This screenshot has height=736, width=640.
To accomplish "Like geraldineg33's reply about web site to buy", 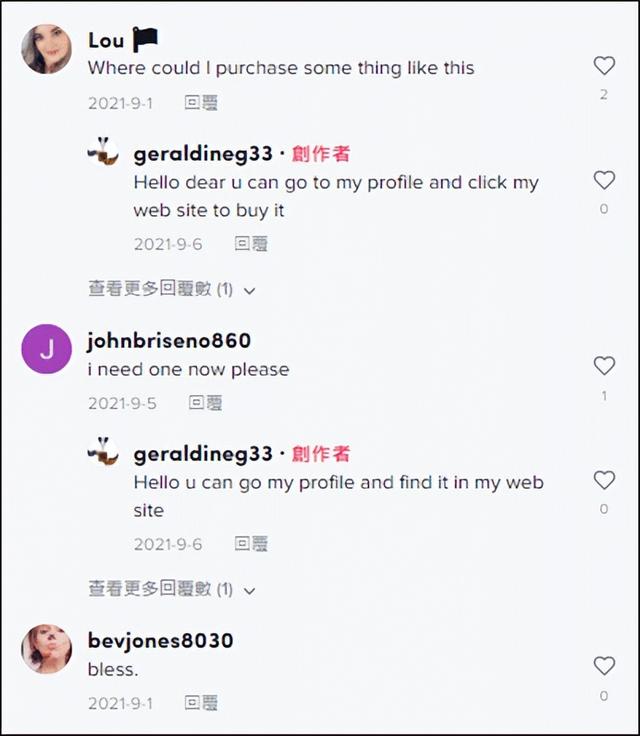I will click(604, 180).
